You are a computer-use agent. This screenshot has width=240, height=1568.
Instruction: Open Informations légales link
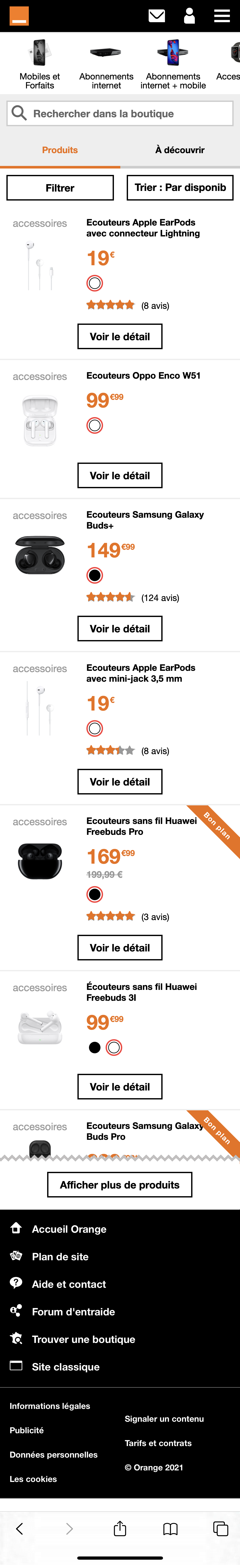point(50,1406)
